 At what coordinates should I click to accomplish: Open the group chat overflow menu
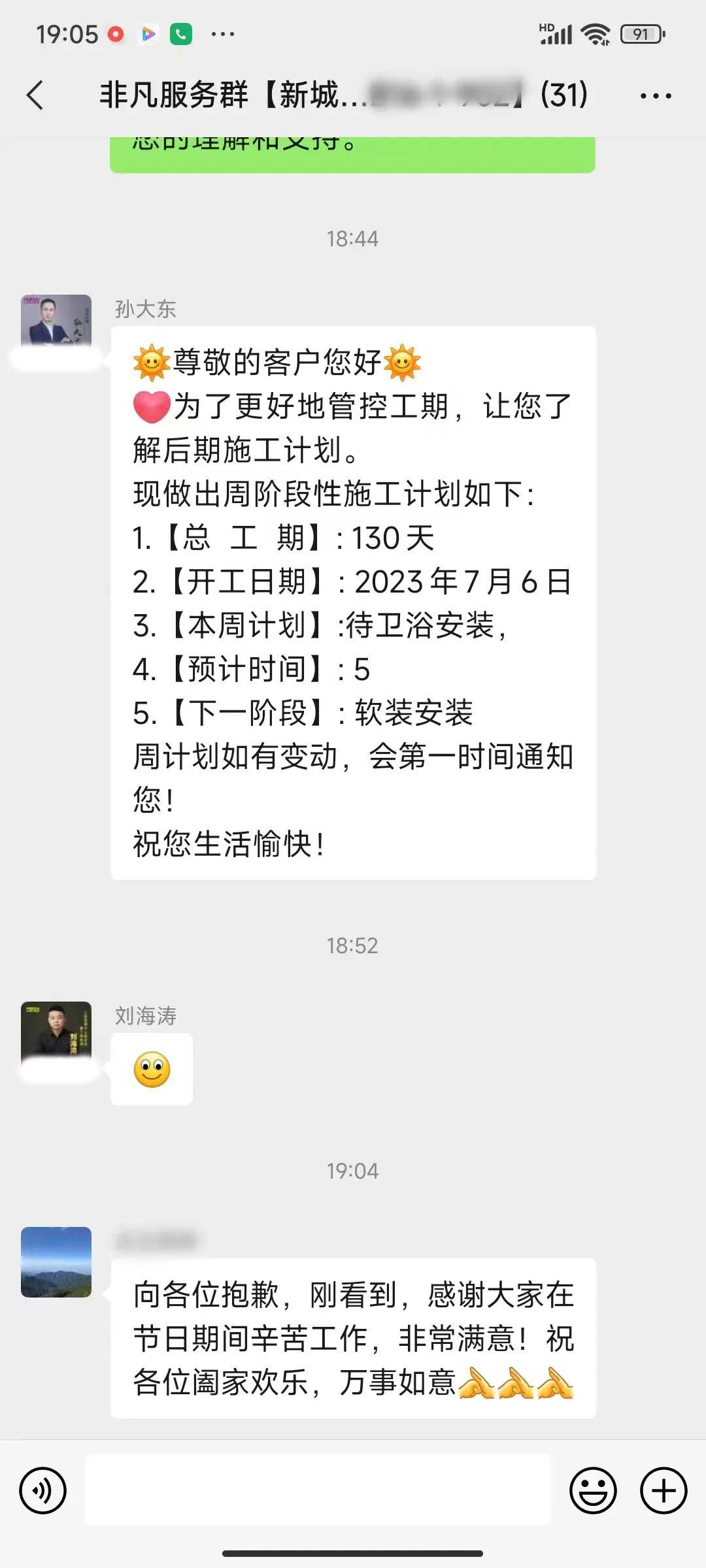point(655,96)
